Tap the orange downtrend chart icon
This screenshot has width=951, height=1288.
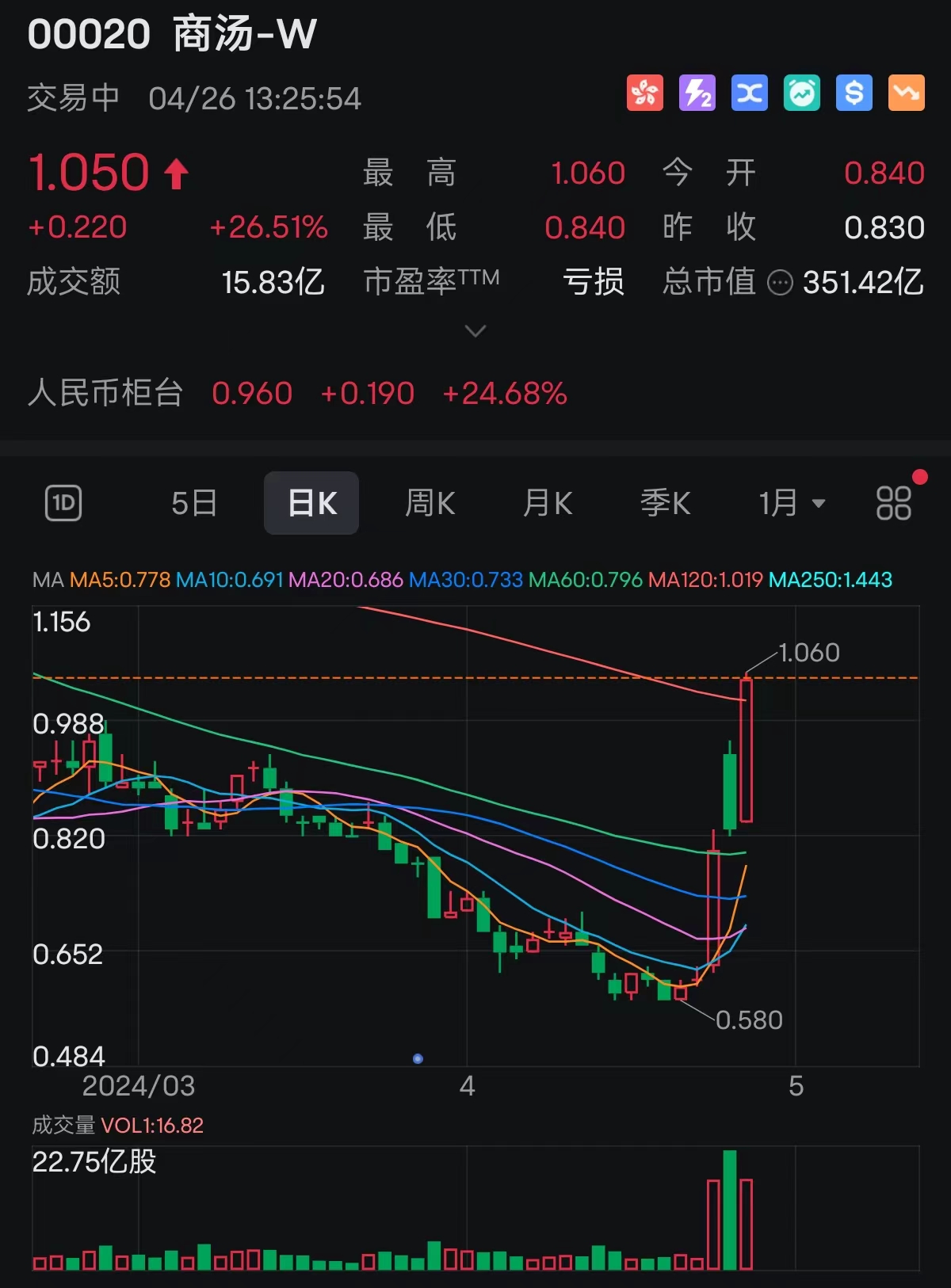(907, 93)
